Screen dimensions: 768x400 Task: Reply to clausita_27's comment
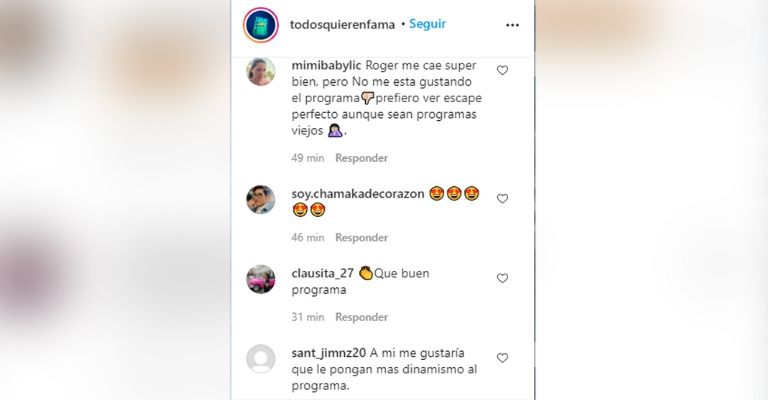click(x=361, y=317)
